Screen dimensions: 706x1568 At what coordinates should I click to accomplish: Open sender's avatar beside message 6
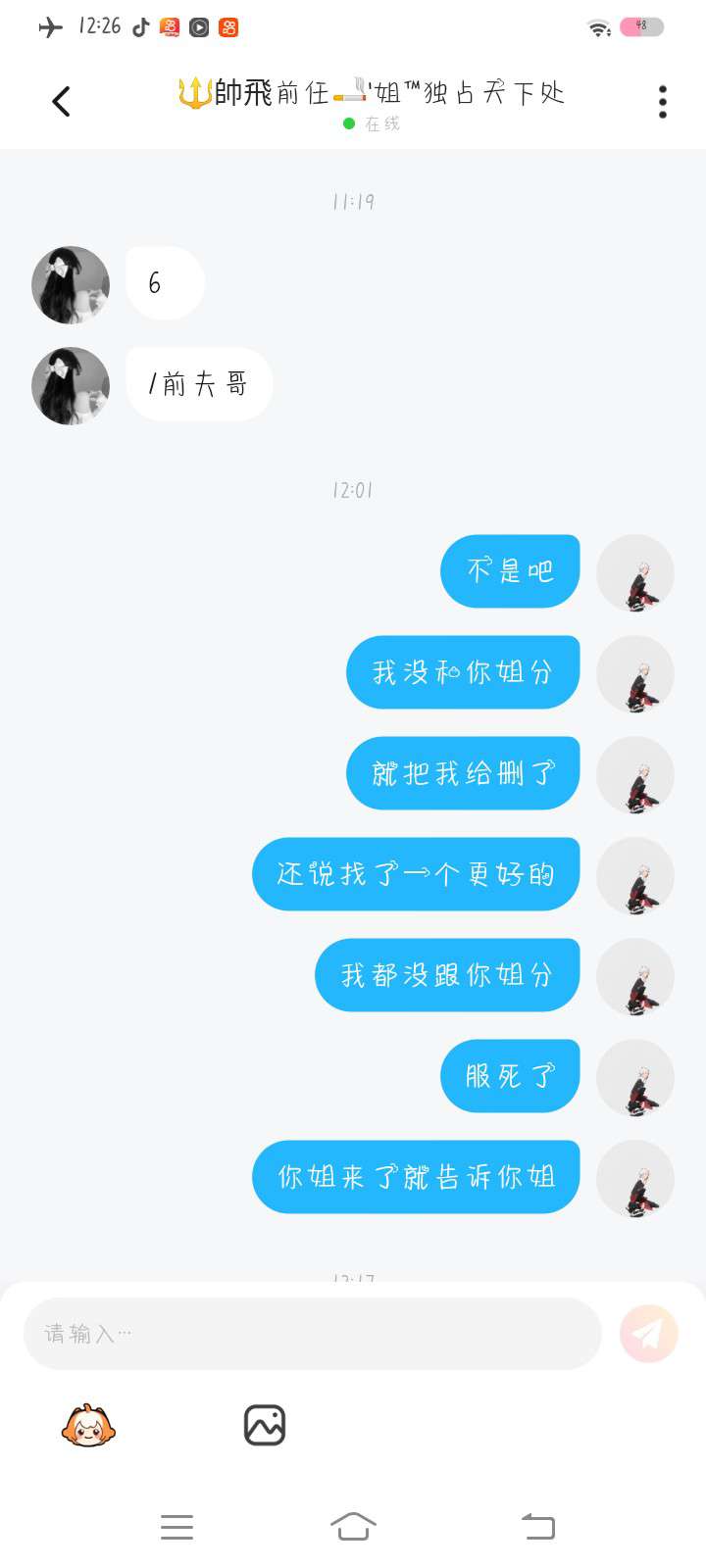71,285
